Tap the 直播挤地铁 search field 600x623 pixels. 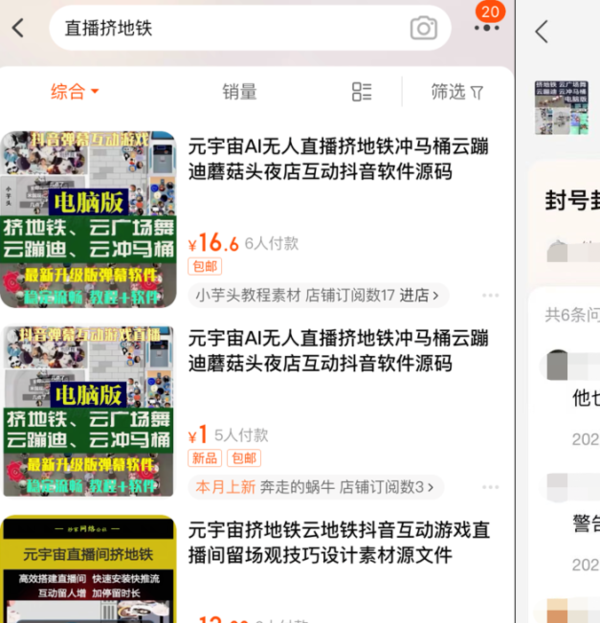point(230,28)
